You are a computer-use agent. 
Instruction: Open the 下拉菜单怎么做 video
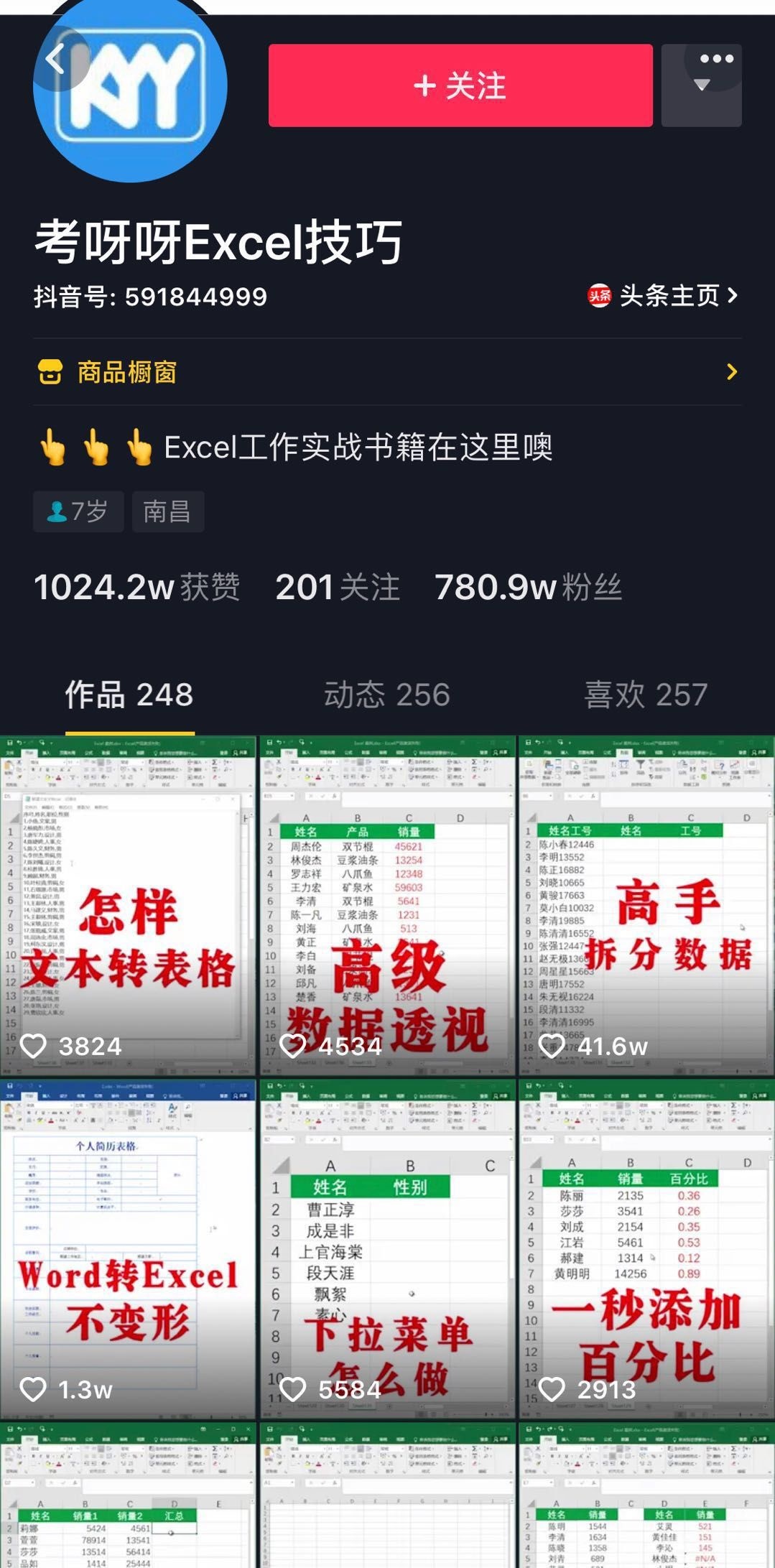387,1248
